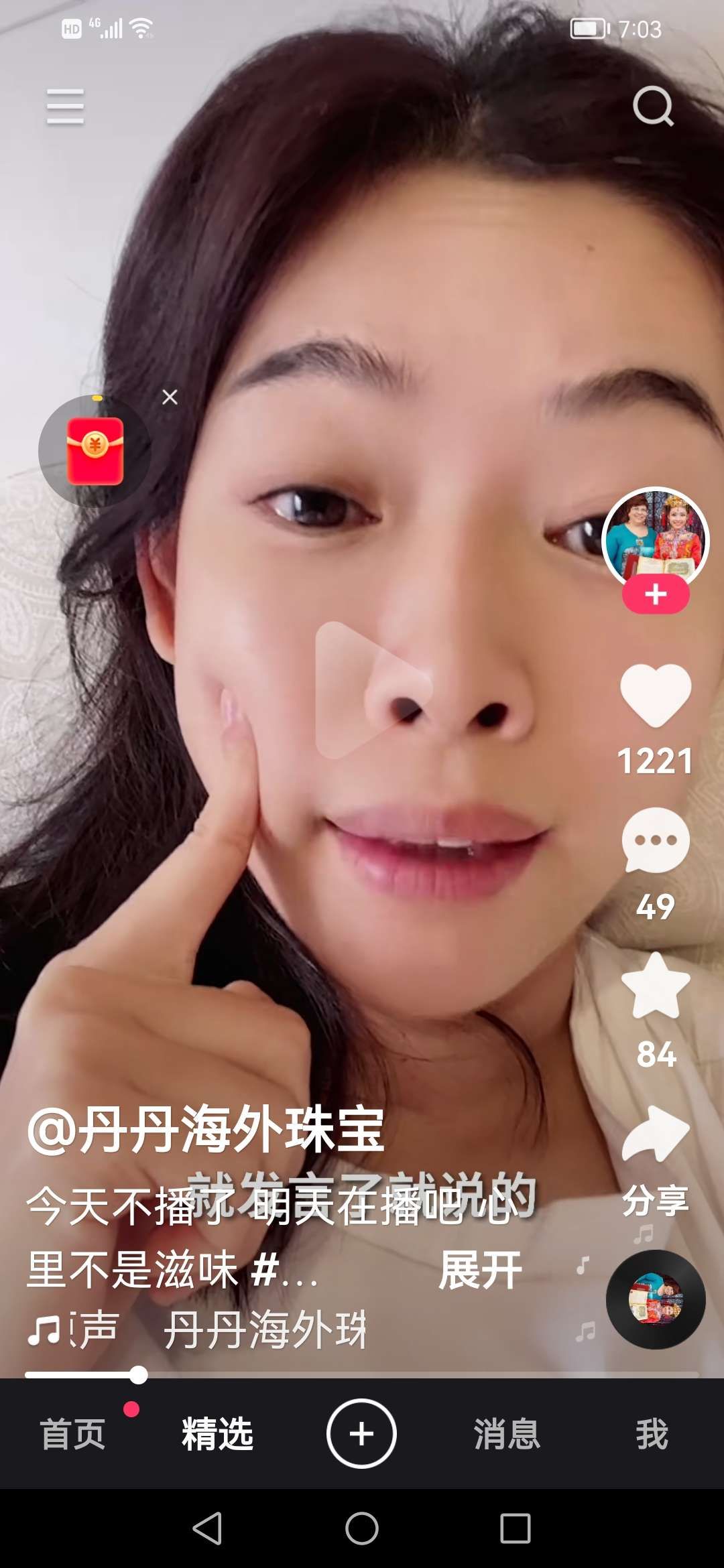The width and height of the screenshot is (724, 1568).
Task: Follow the creator with the plus button
Action: (656, 595)
